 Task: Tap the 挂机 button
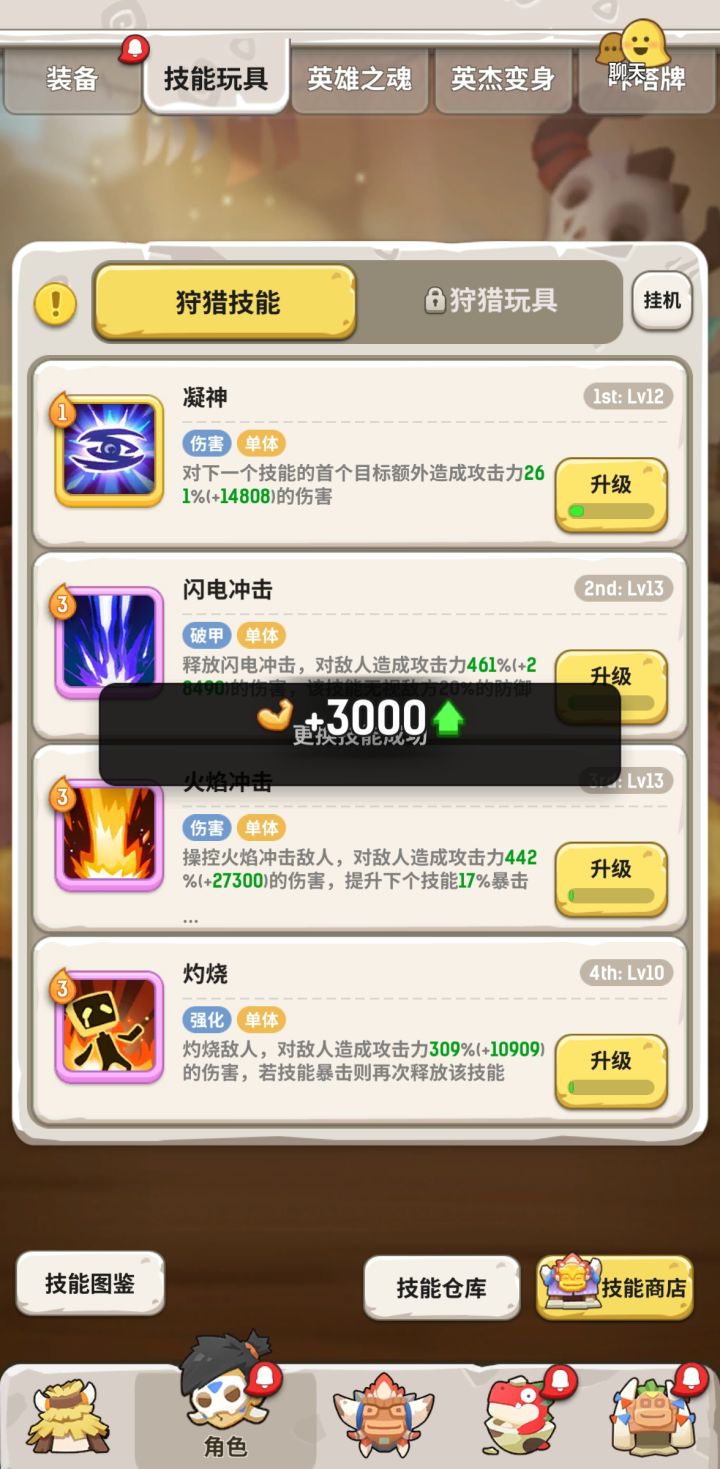click(662, 300)
